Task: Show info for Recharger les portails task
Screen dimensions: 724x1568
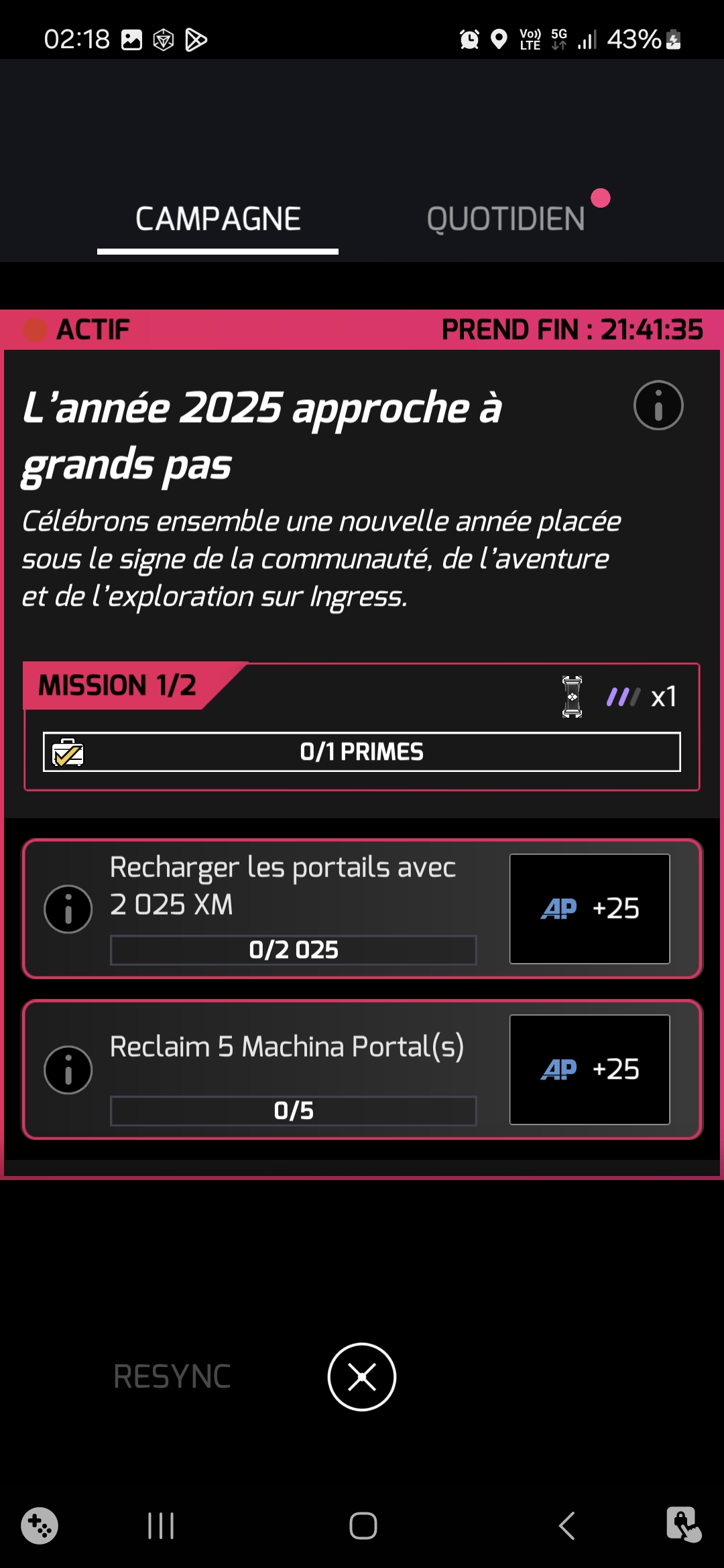Action: [68, 909]
